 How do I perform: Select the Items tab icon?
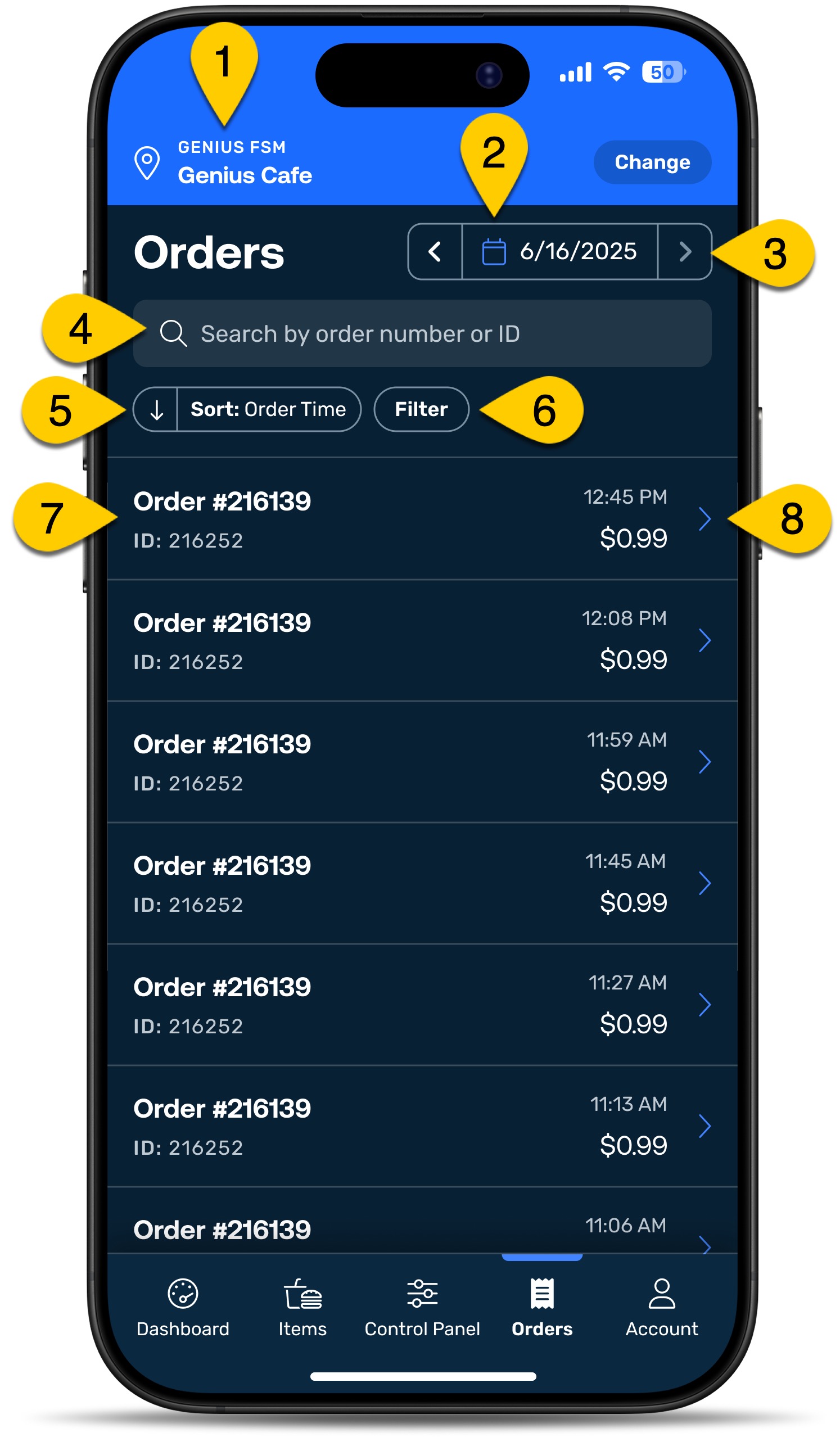(x=302, y=1295)
